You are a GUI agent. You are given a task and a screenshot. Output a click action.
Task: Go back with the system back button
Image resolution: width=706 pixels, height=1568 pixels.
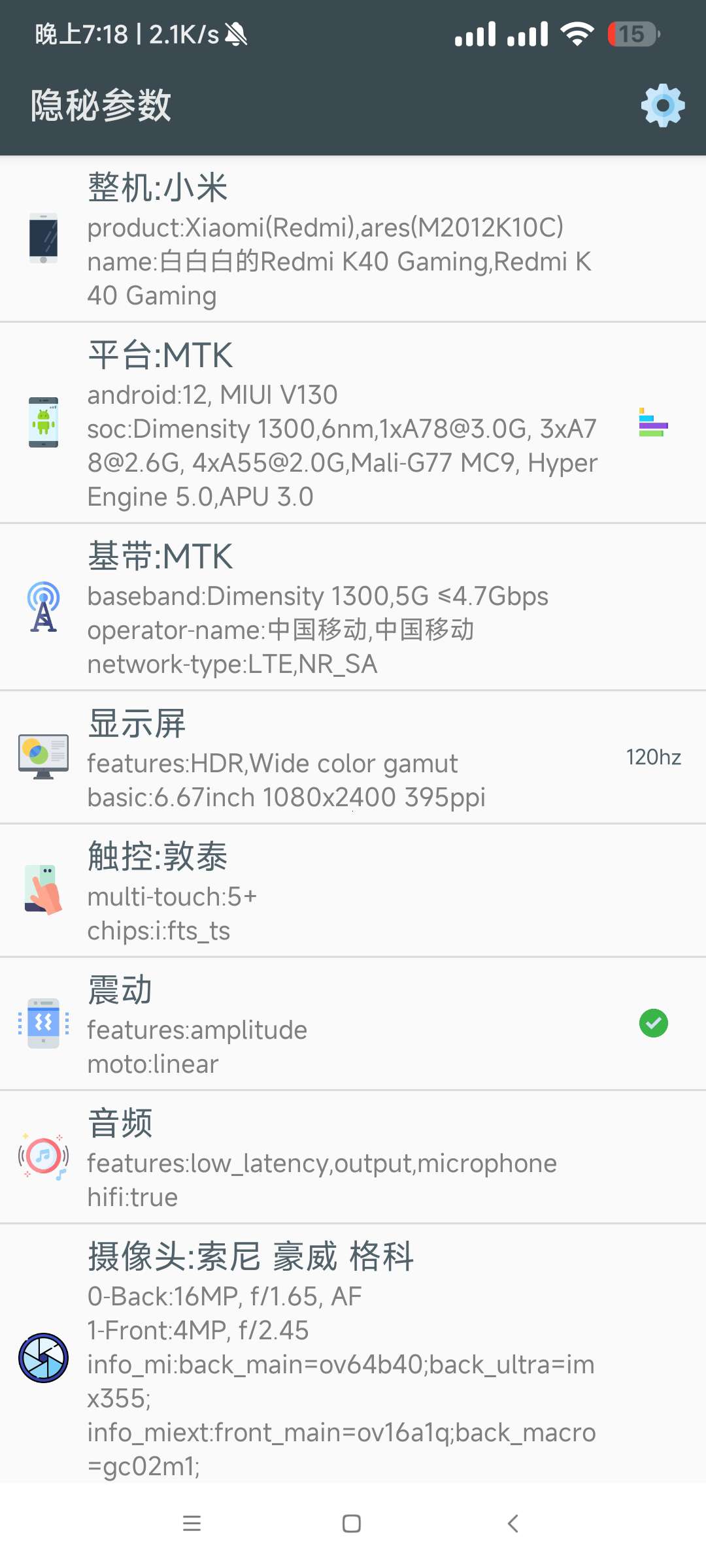pos(513,1524)
